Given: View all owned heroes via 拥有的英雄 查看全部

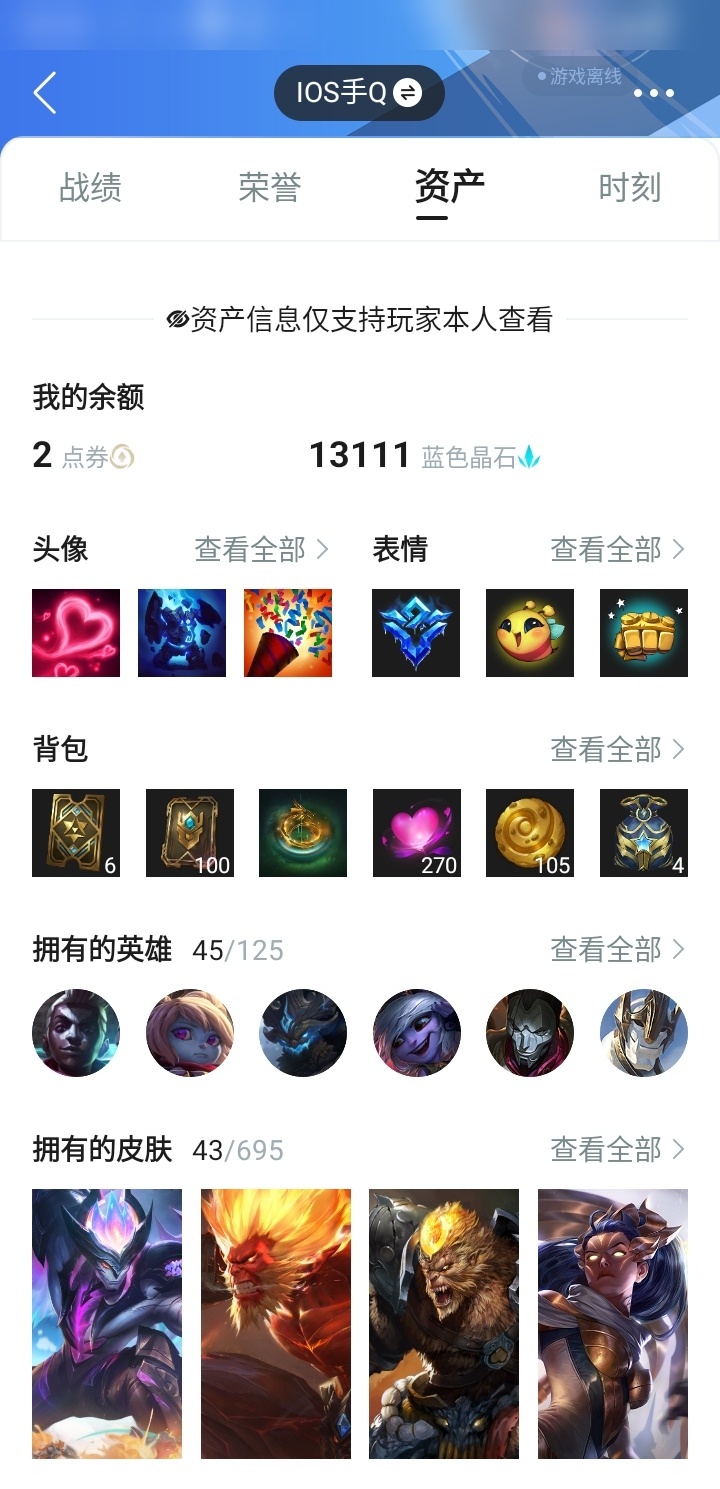Looking at the screenshot, I should pyautogui.click(x=618, y=949).
